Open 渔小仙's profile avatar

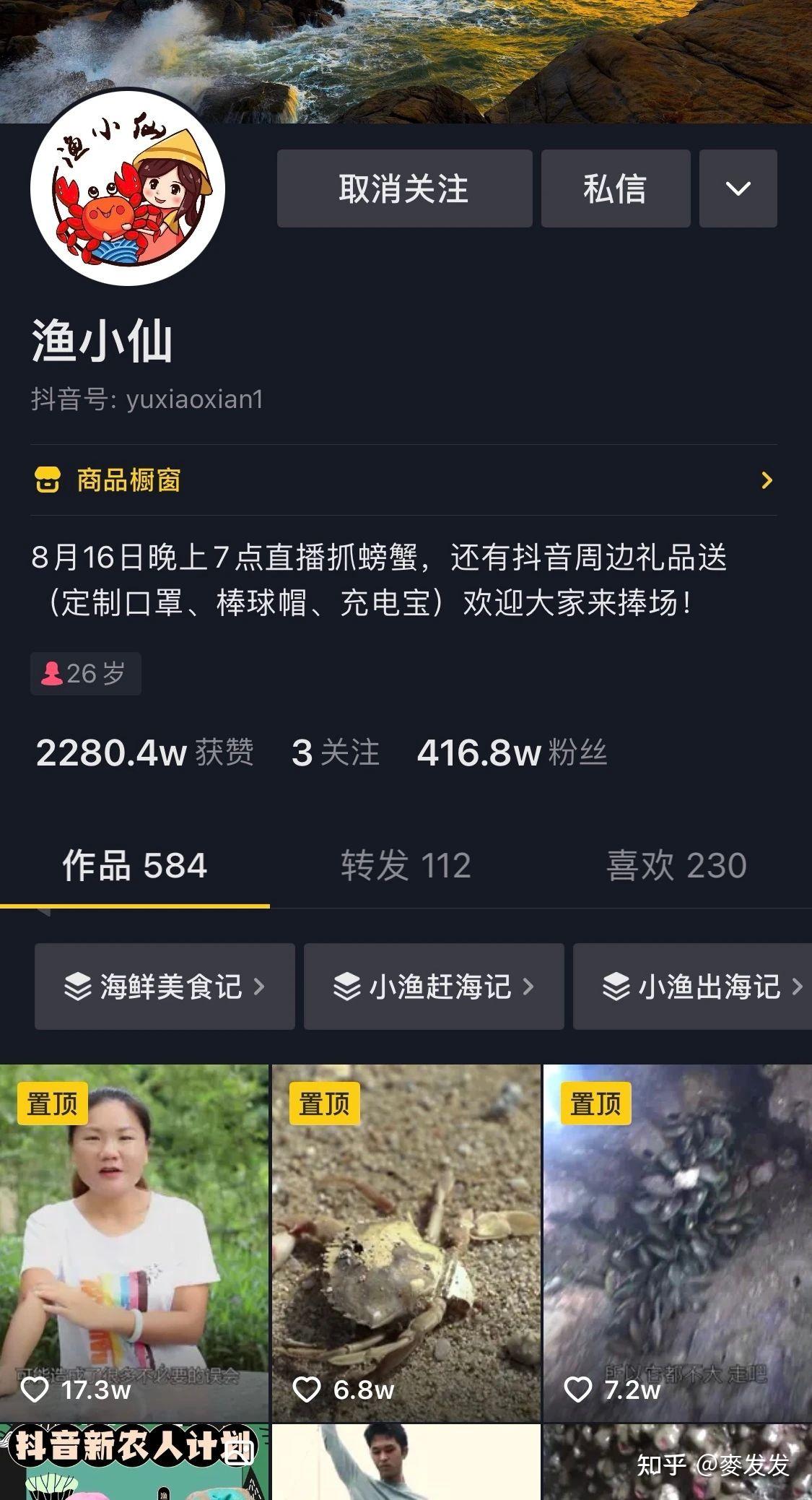click(x=128, y=188)
